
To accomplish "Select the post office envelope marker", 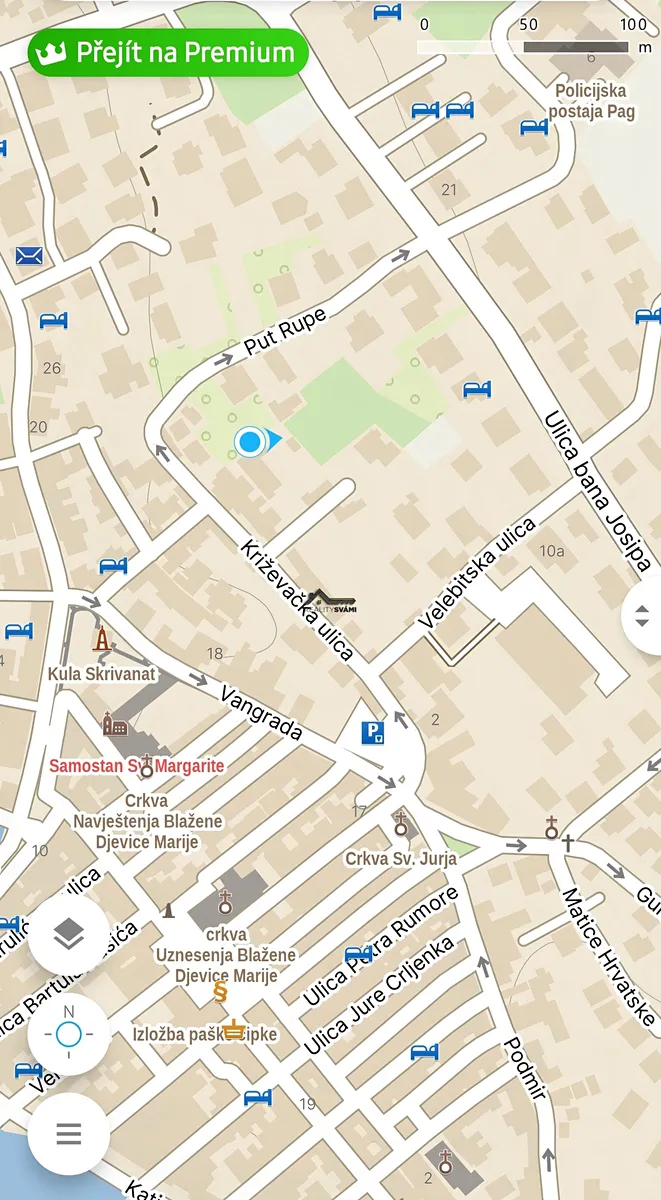I will (x=29, y=256).
